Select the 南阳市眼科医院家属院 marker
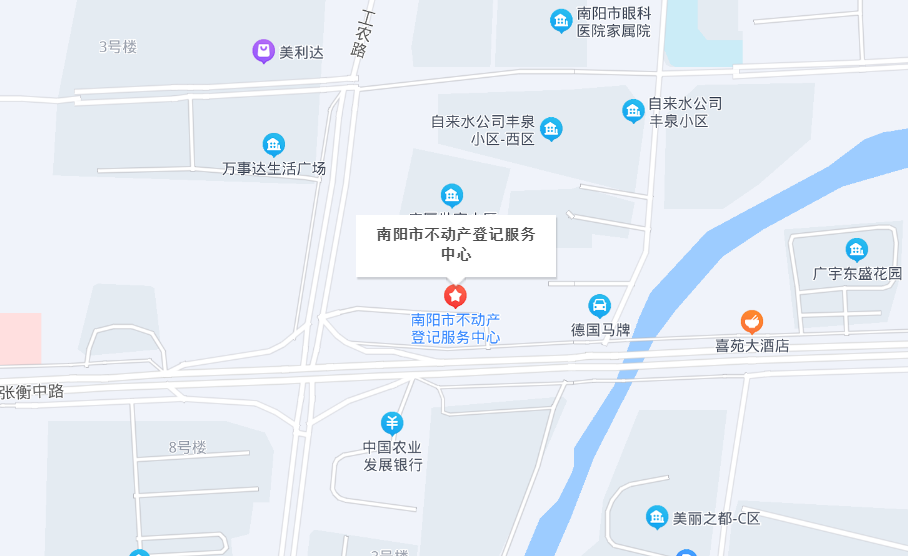This screenshot has height=556, width=908. coord(561,20)
